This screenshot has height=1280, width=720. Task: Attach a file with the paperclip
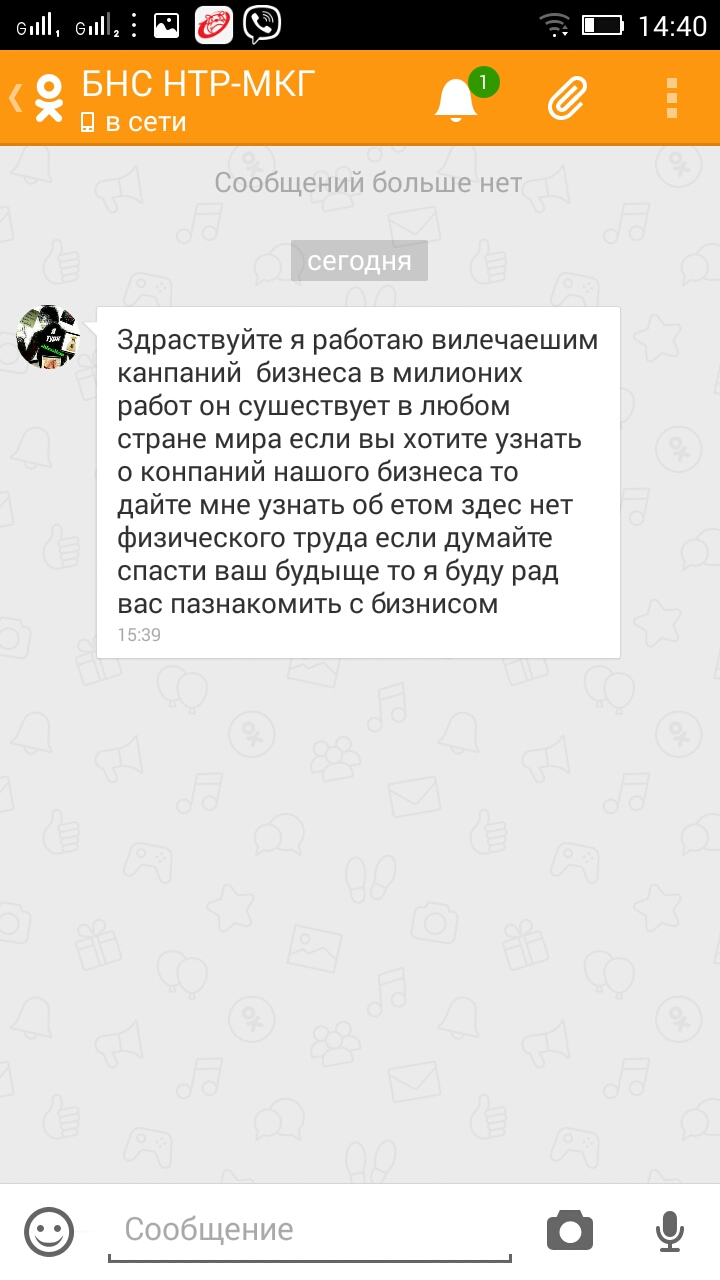567,98
